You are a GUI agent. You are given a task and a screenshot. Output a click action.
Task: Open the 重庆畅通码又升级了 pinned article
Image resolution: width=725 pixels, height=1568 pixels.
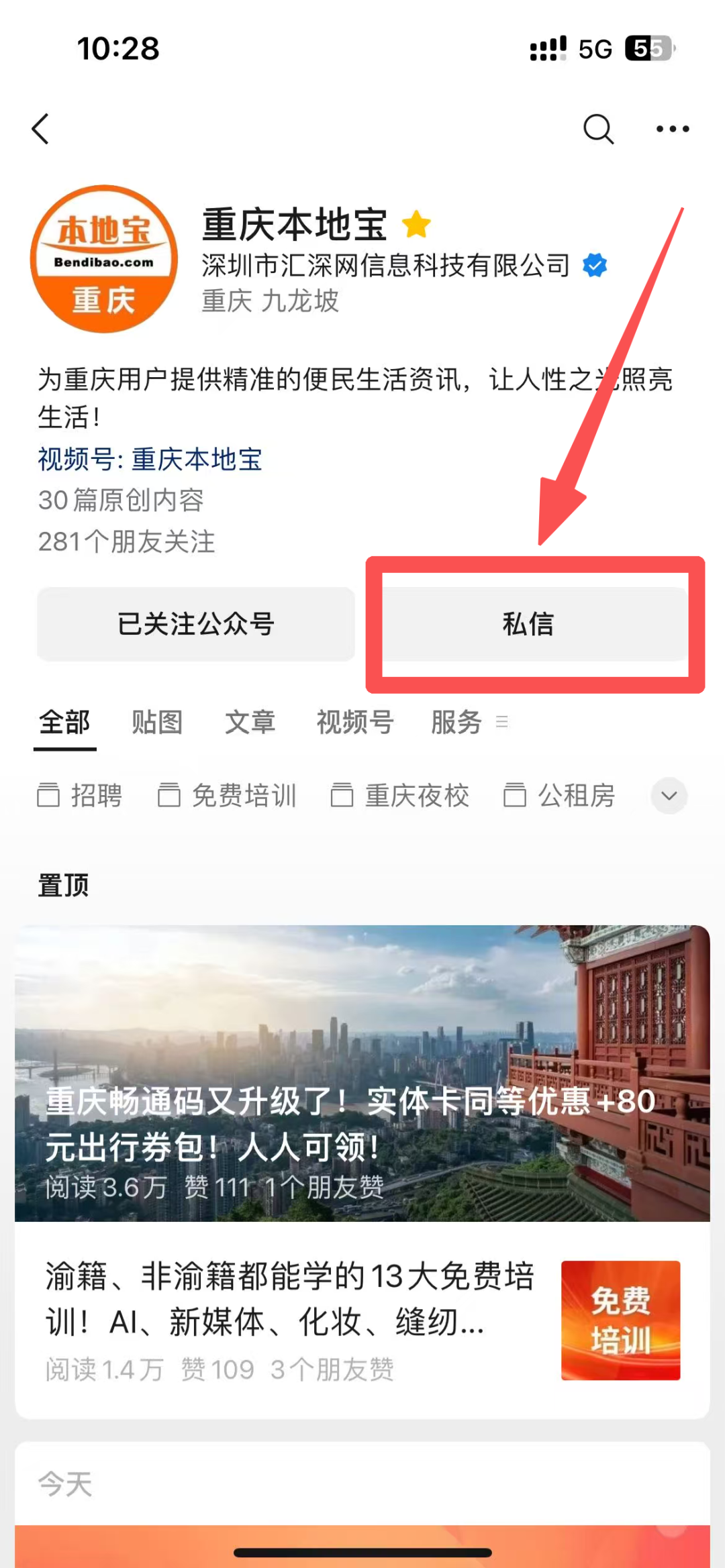tap(362, 1074)
